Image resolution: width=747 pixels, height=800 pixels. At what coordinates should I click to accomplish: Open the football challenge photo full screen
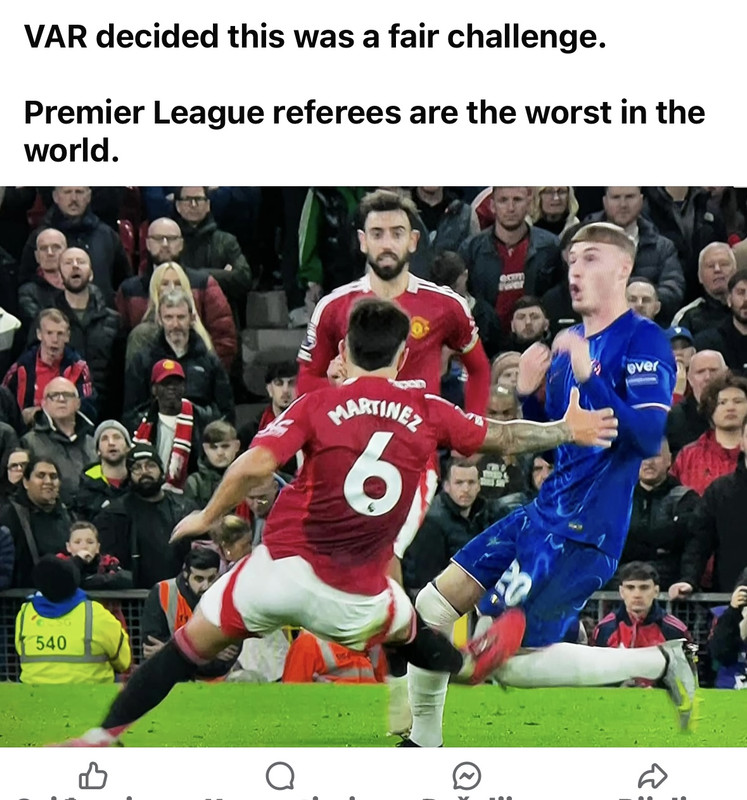click(373, 466)
